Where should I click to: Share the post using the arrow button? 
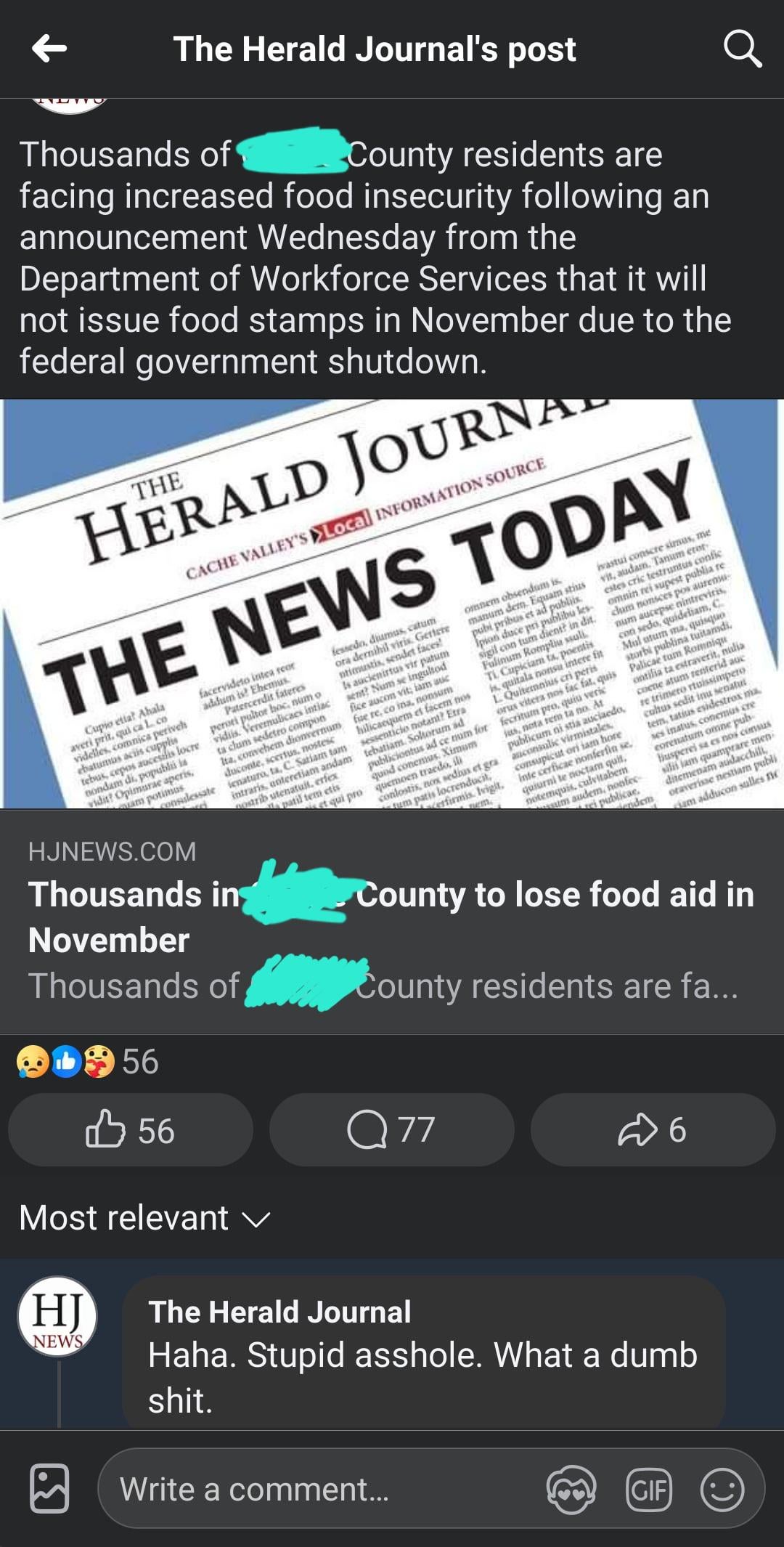pos(652,1129)
